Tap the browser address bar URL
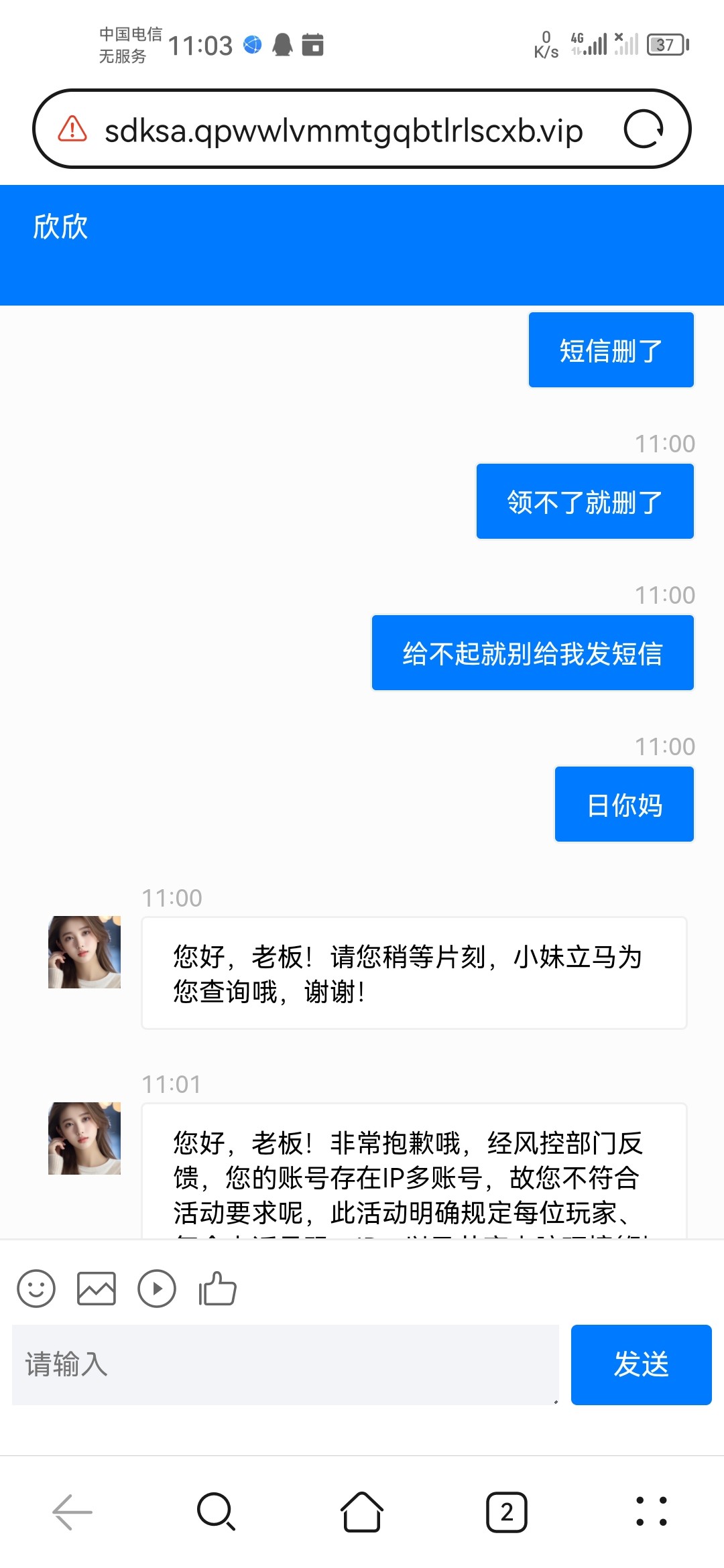Screen dimensions: 724x1568 [x=343, y=130]
